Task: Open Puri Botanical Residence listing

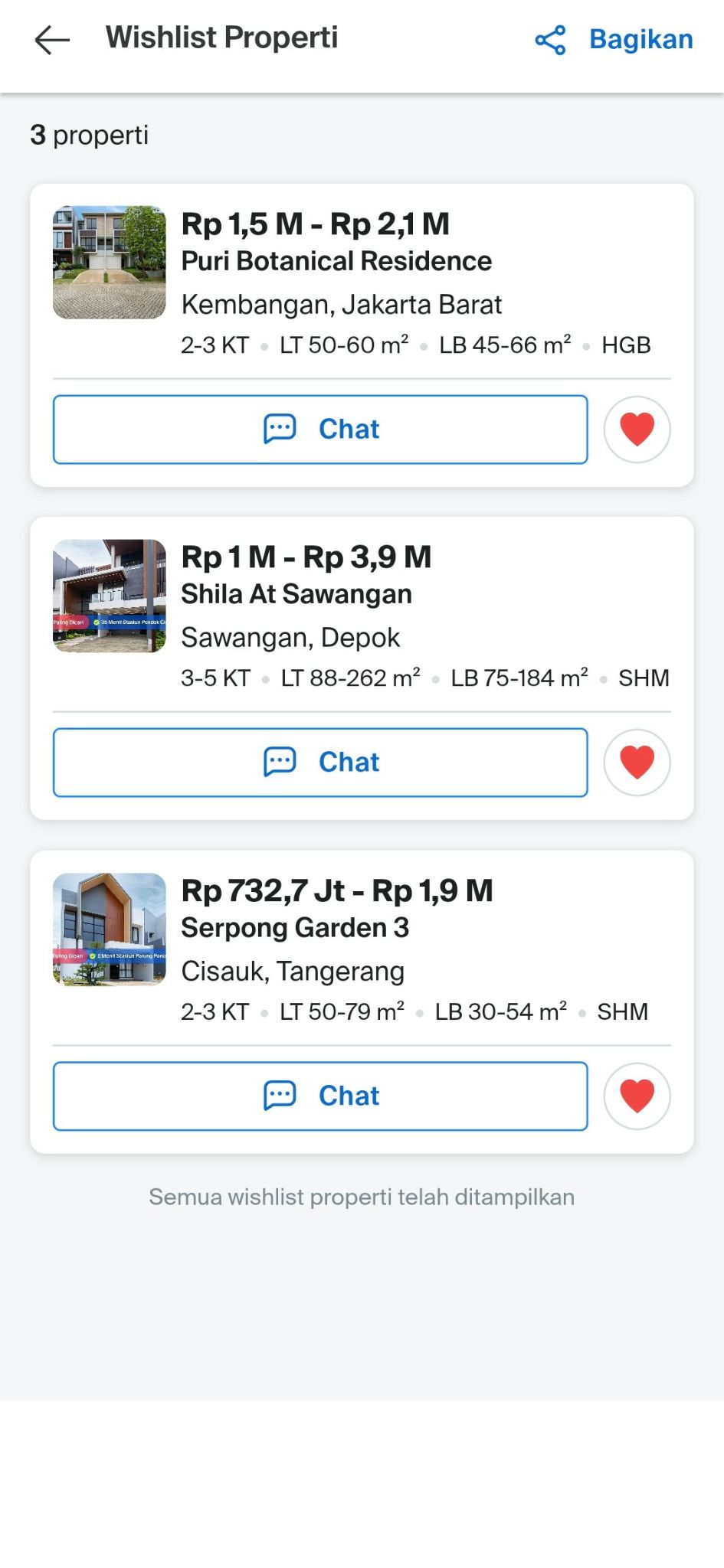Action: (336, 262)
